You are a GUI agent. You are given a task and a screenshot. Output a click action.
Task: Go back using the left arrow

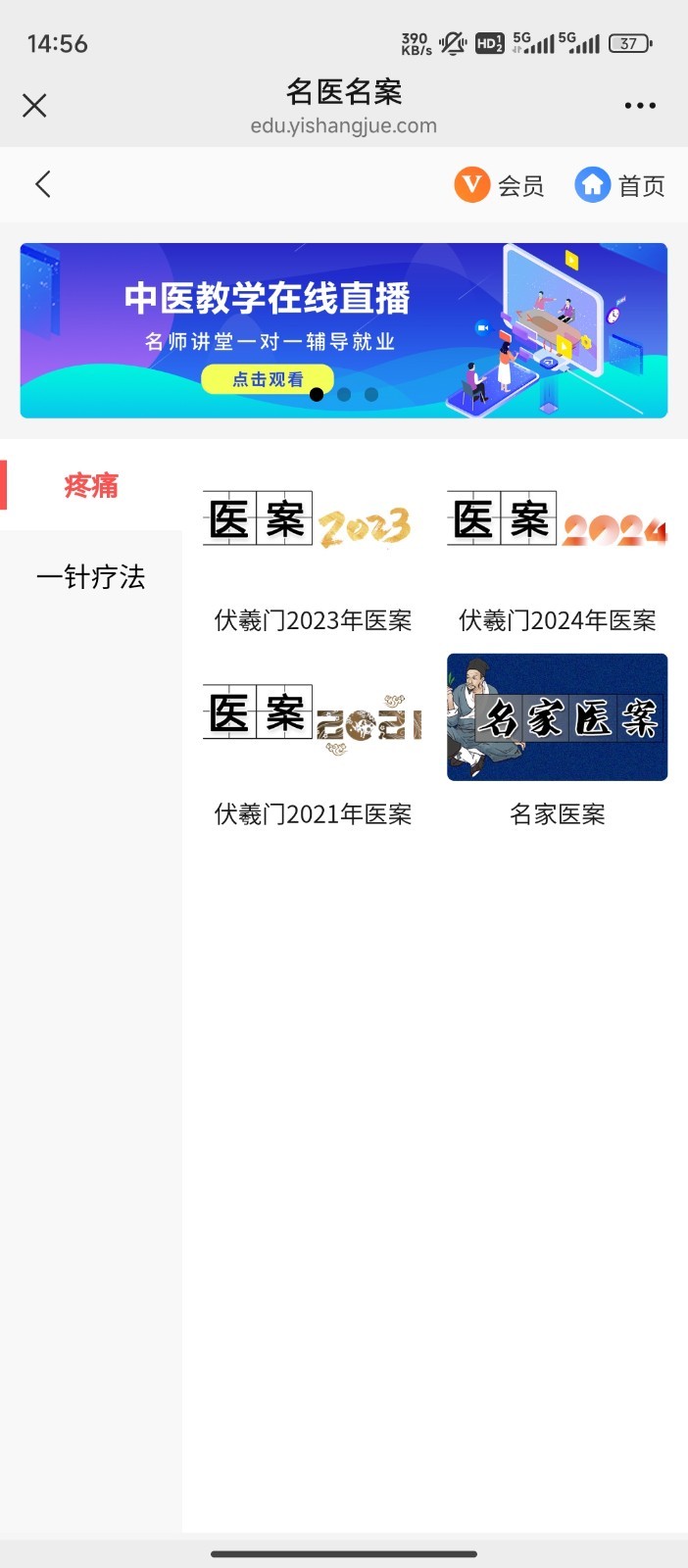tap(43, 184)
